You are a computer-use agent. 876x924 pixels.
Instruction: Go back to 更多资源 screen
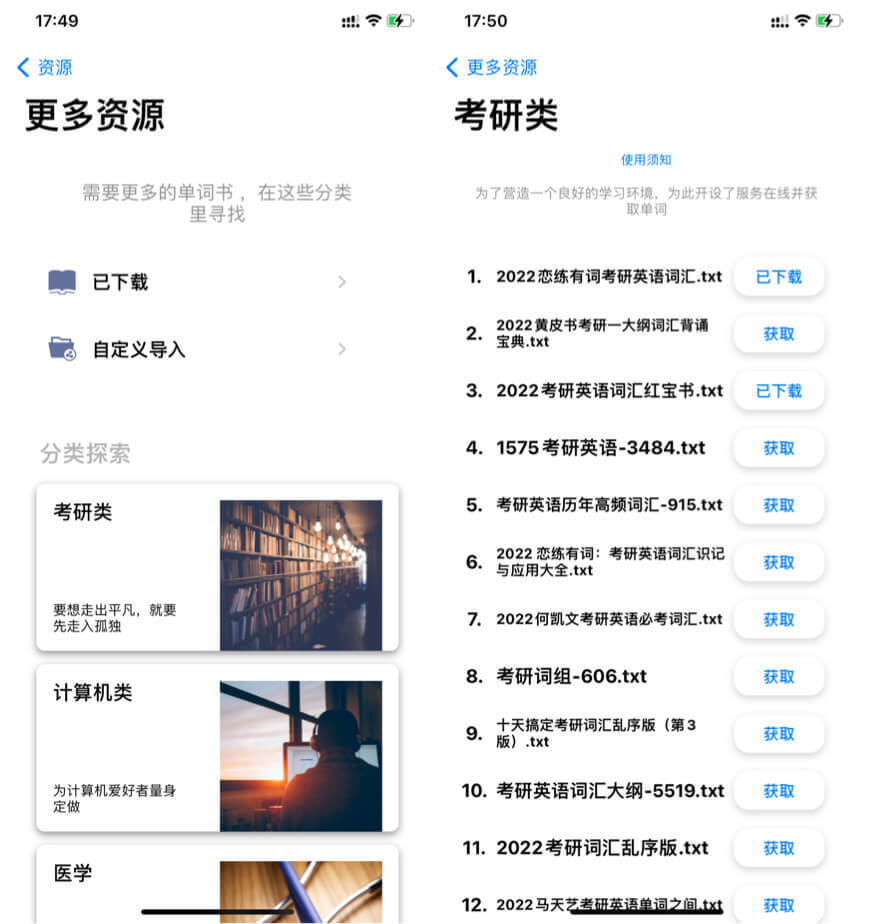pos(491,68)
